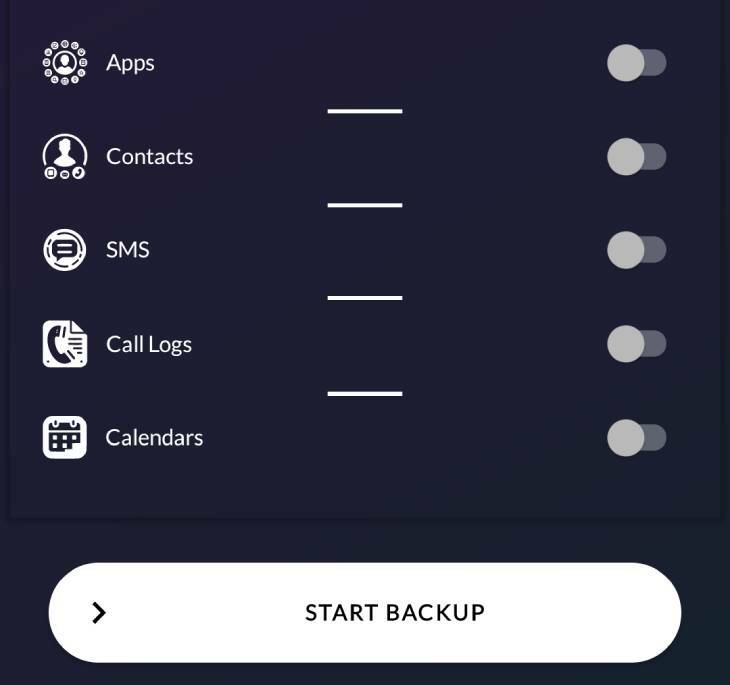Enable the Apps backup toggle
This screenshot has height=685, width=730.
point(636,63)
